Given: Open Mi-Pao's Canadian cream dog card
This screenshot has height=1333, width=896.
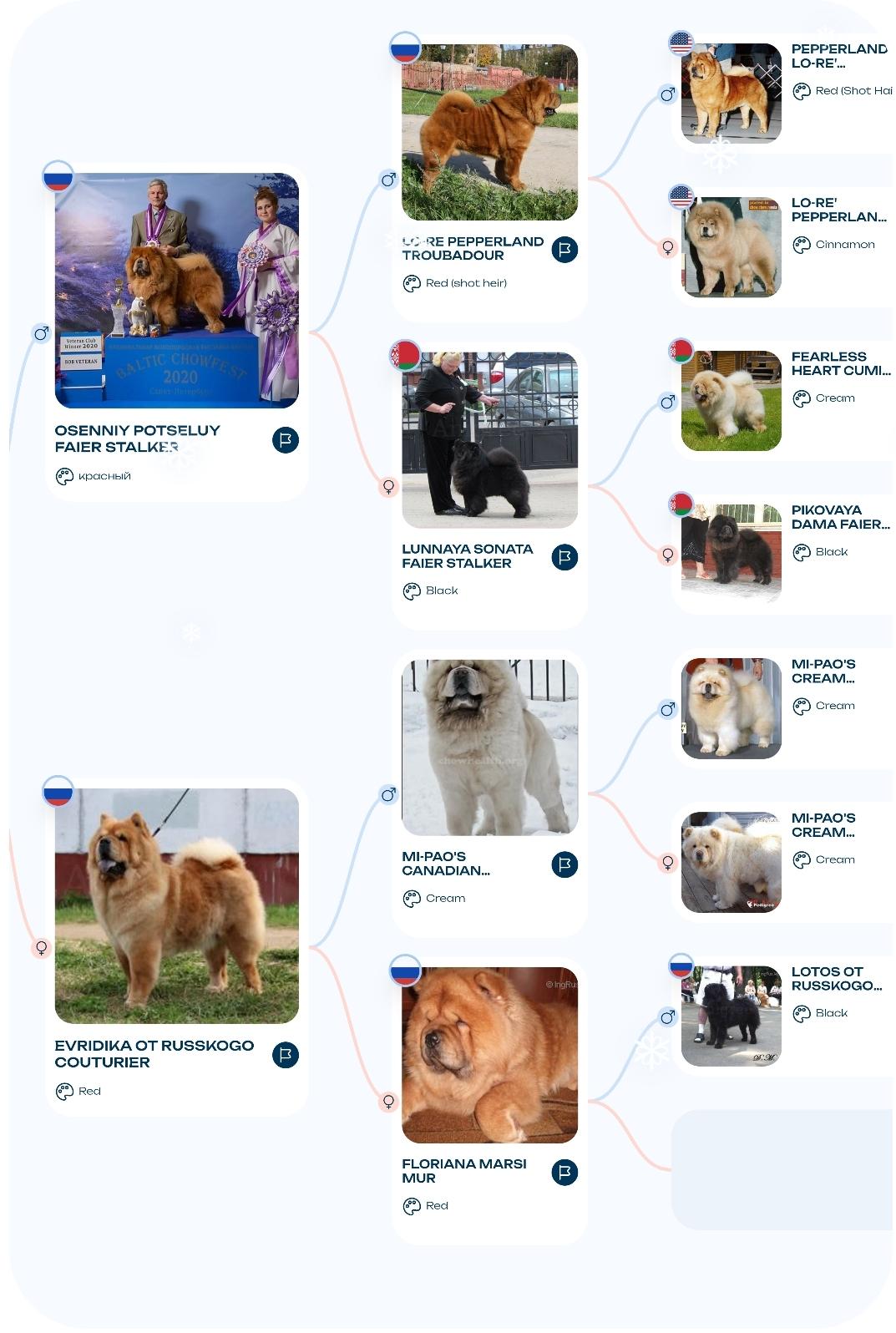Looking at the screenshot, I should pyautogui.click(x=489, y=748).
